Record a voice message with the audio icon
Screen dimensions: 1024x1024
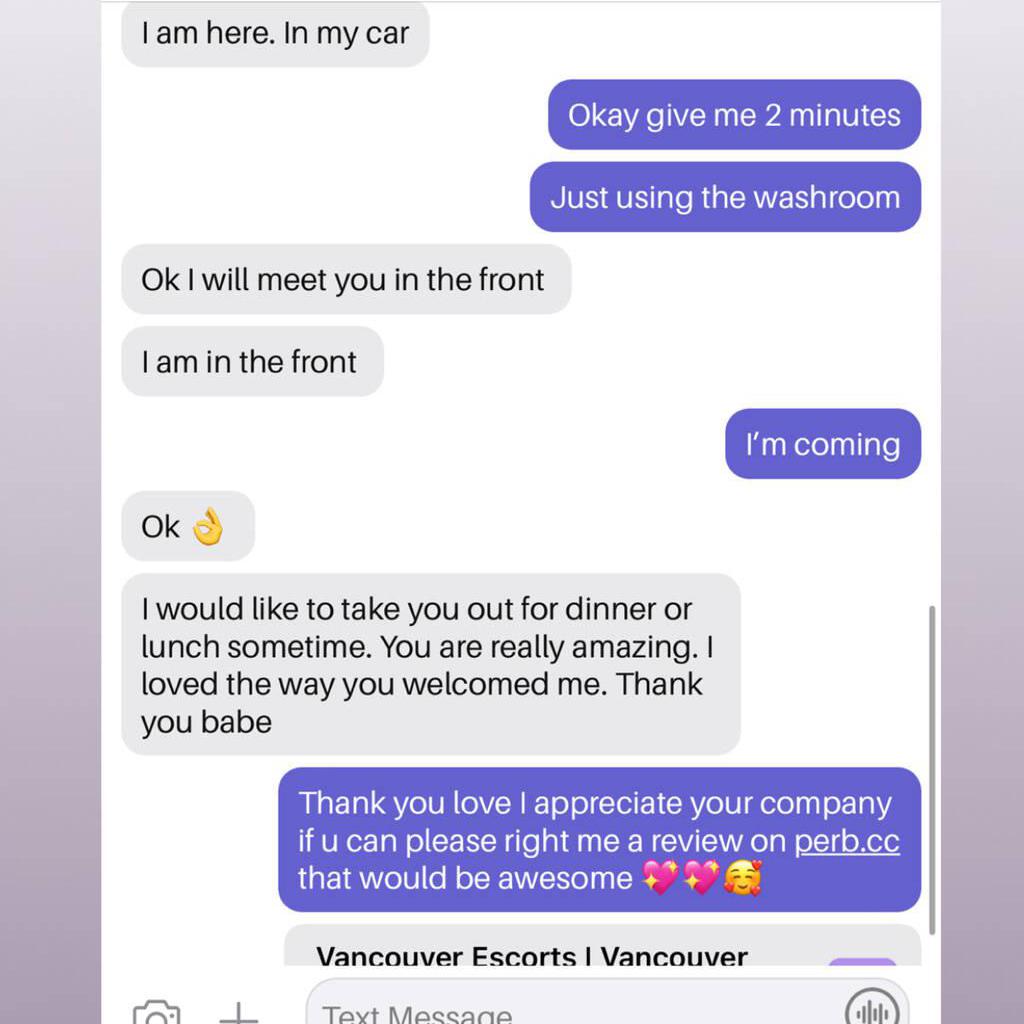pyautogui.click(x=866, y=1008)
